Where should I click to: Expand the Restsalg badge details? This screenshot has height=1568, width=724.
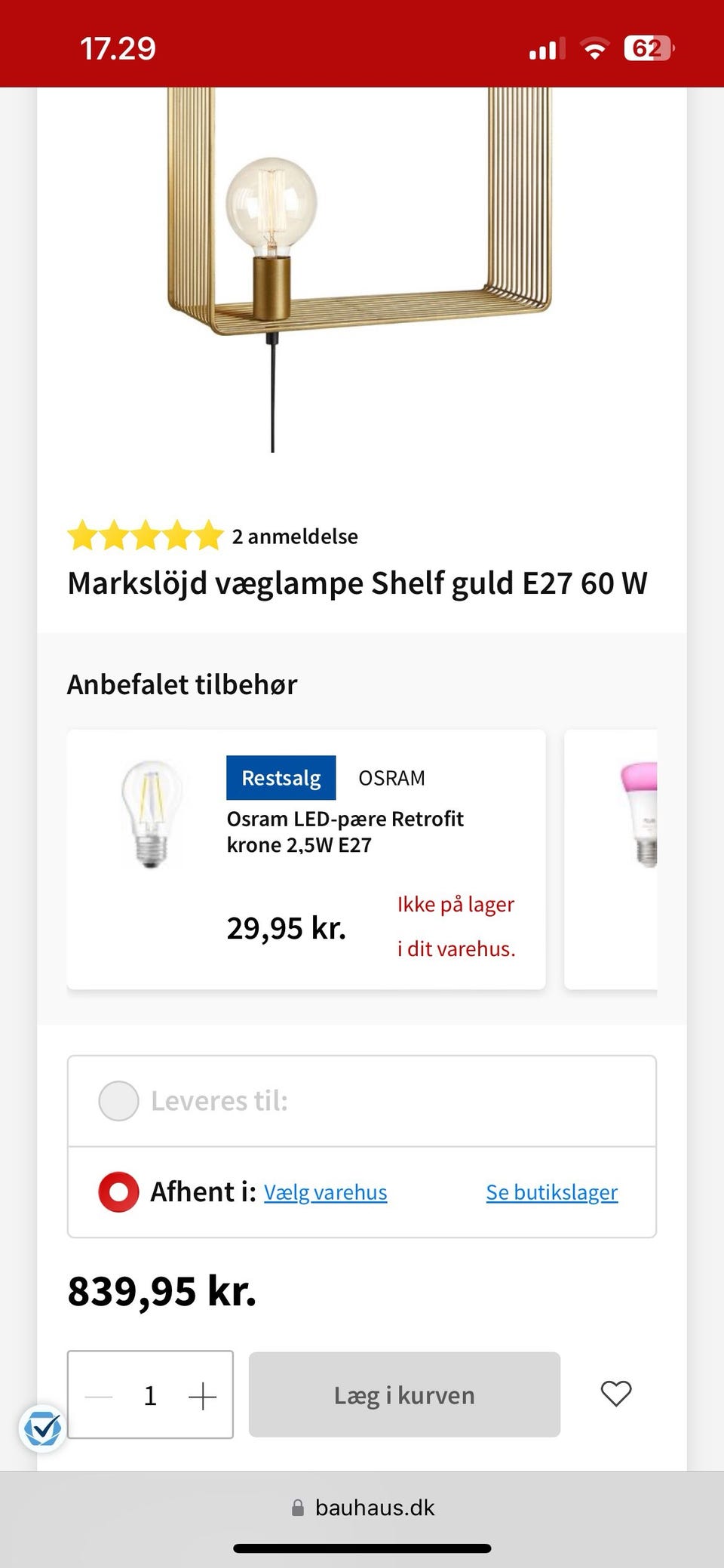pos(280,777)
